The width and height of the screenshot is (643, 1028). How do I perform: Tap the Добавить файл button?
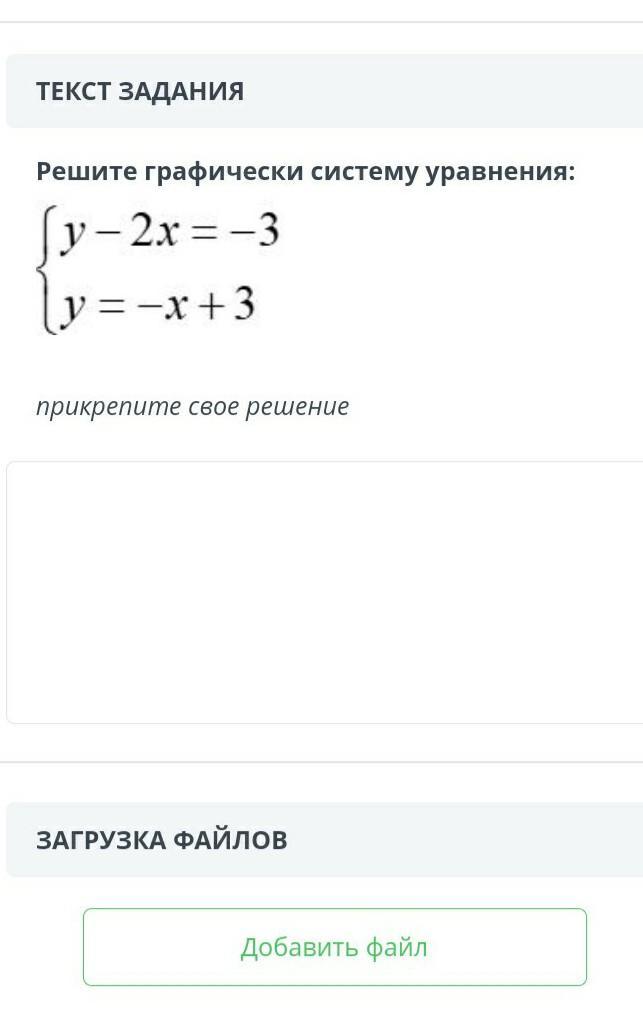334,947
